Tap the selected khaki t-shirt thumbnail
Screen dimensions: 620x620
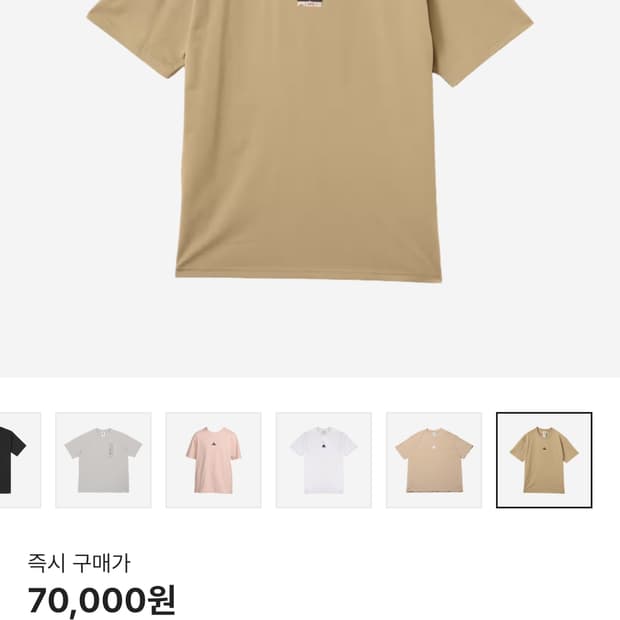click(544, 460)
